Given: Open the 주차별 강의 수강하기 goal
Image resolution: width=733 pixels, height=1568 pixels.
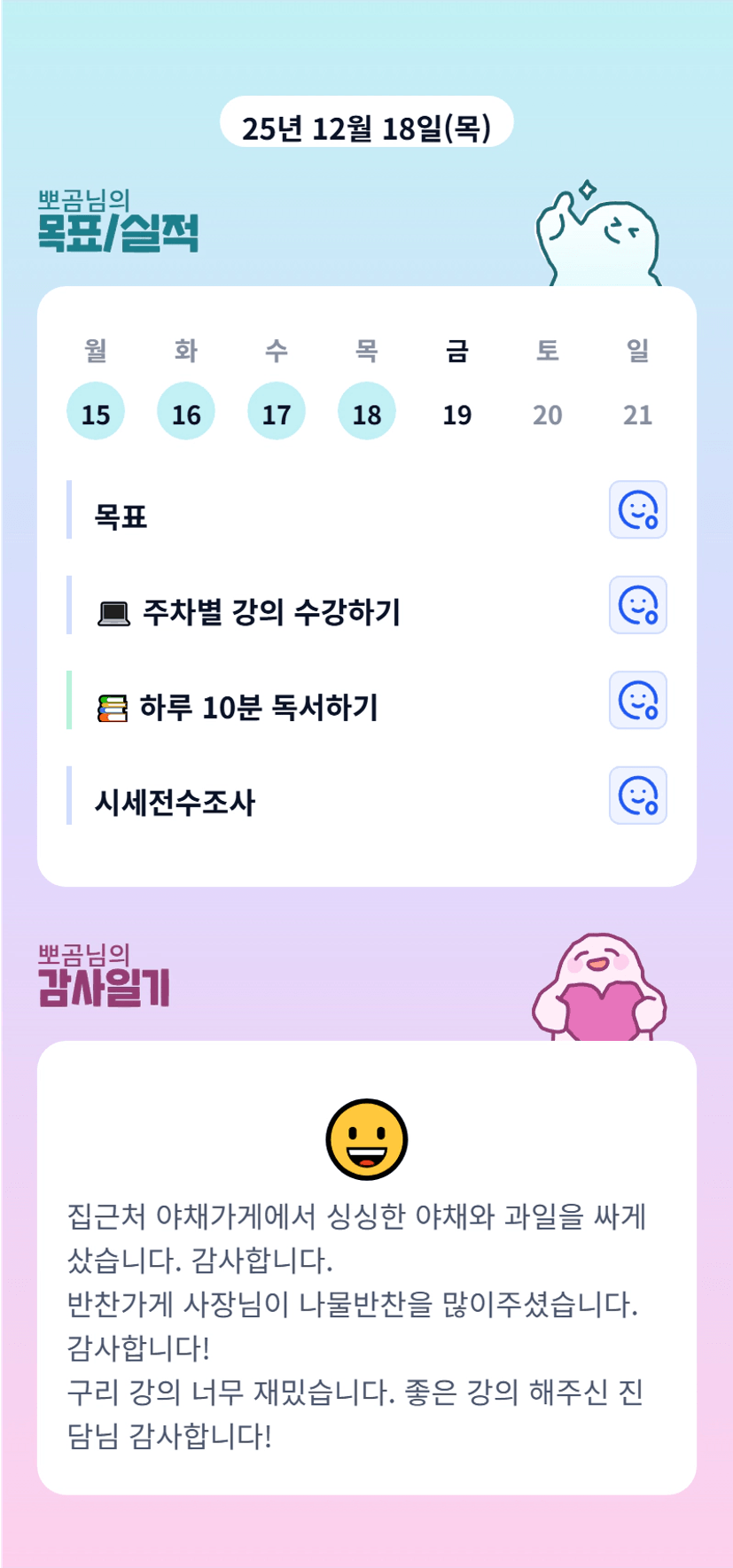Looking at the screenshot, I should tap(271, 612).
